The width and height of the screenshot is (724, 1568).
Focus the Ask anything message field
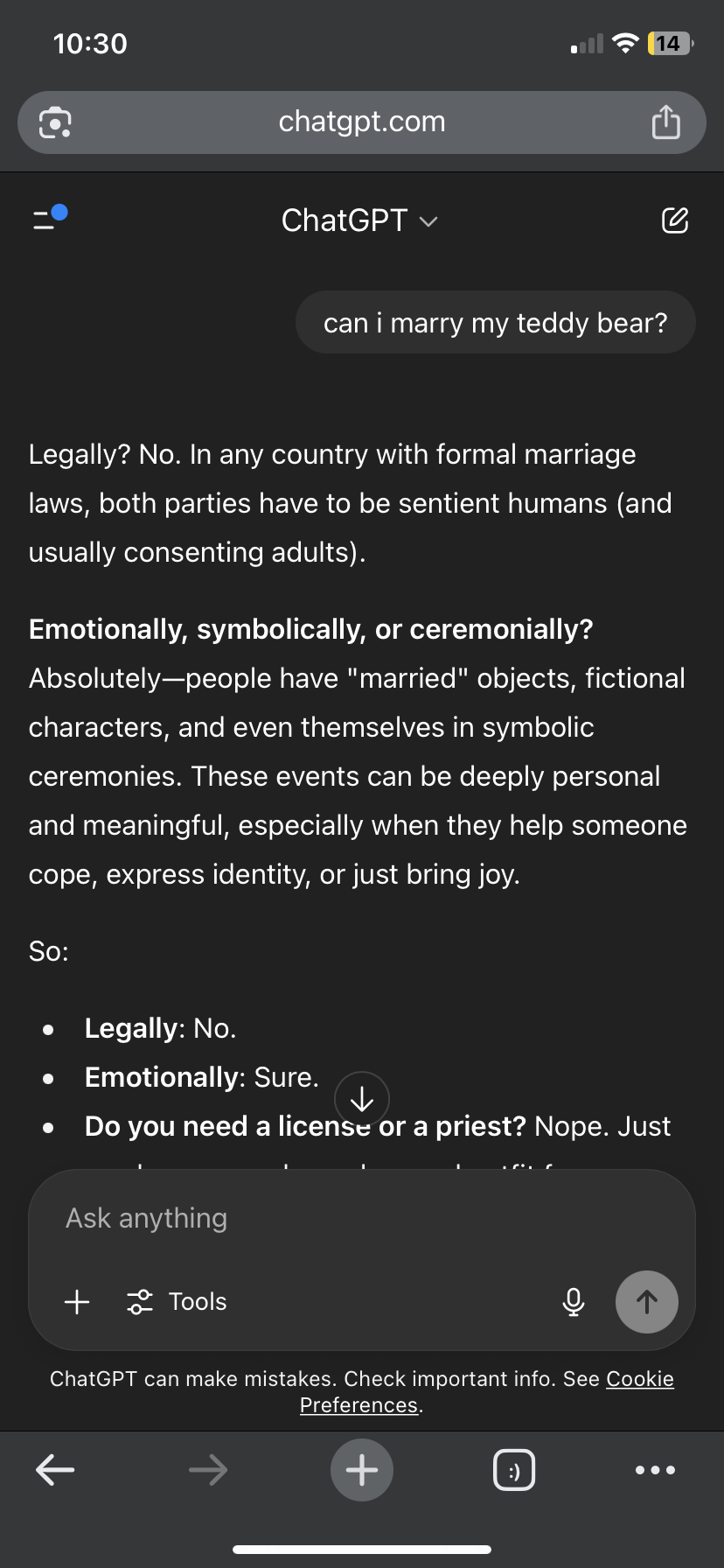tap(362, 1218)
